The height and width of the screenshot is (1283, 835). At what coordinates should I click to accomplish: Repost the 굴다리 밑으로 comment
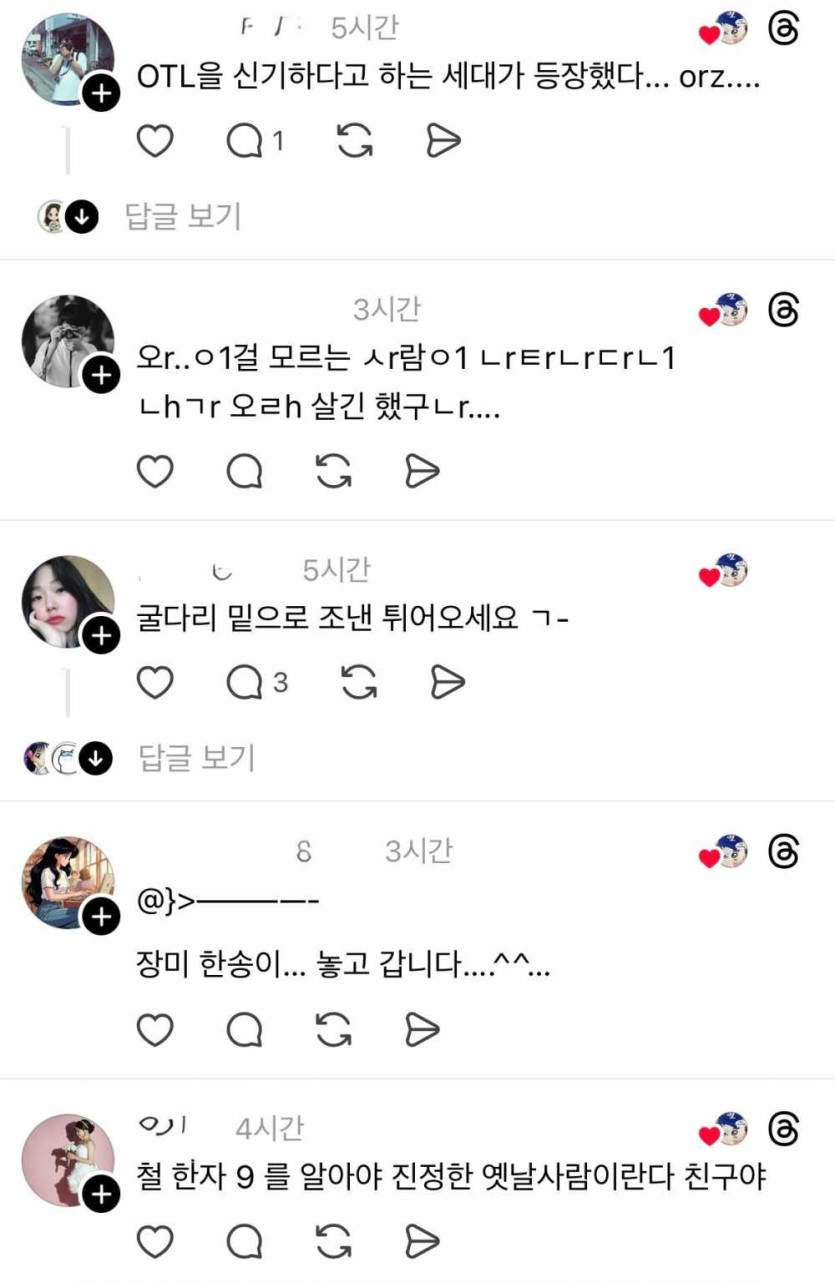(x=359, y=682)
